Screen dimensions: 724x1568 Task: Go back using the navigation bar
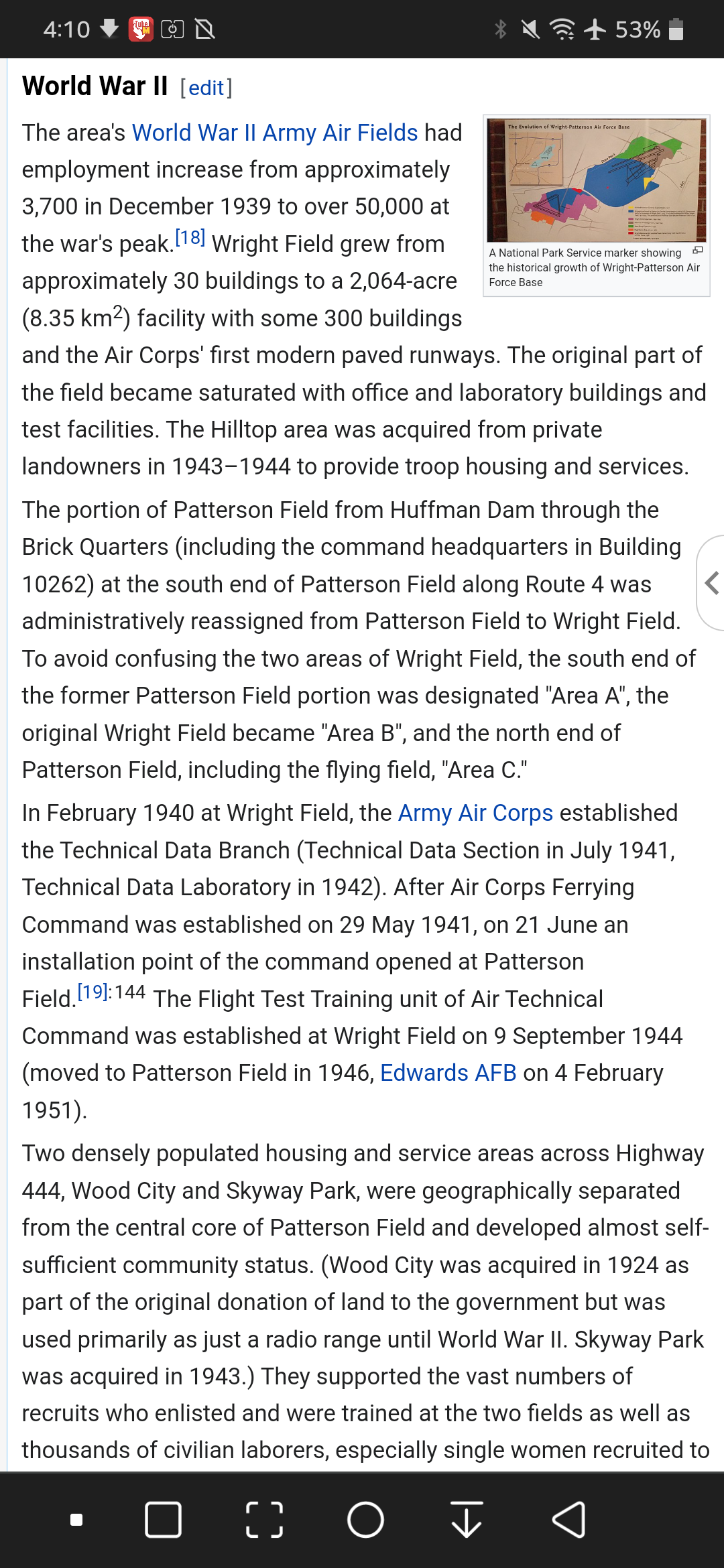[x=568, y=1519]
